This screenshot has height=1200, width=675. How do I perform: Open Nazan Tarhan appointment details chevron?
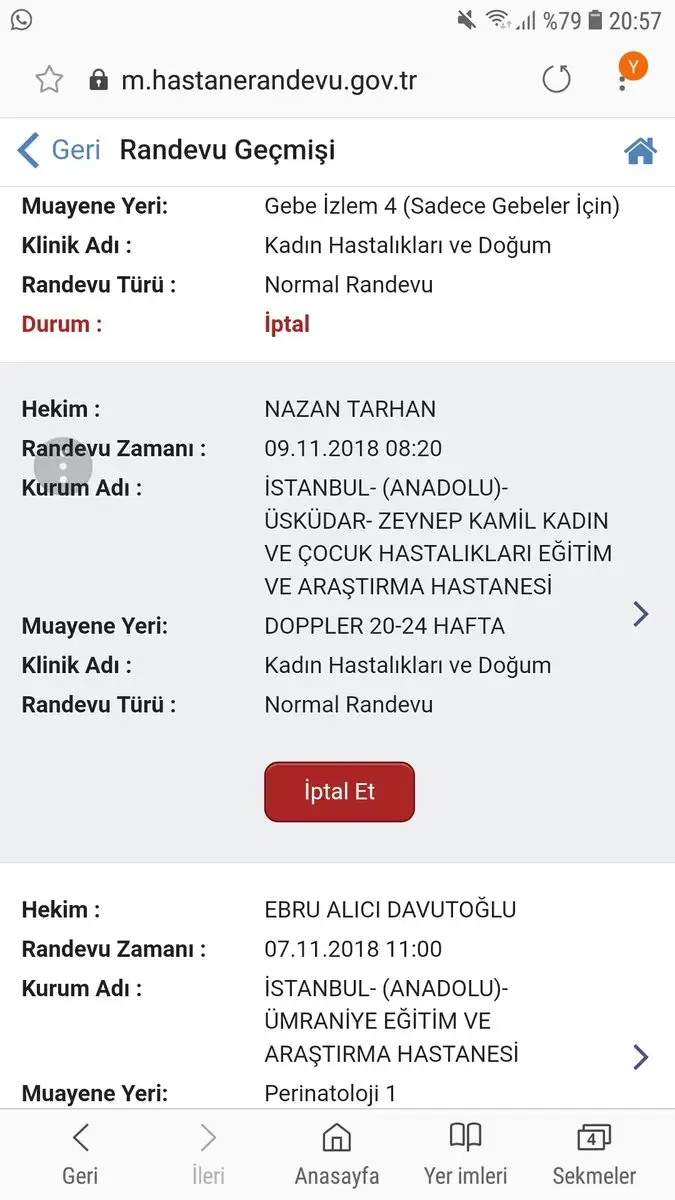coord(641,614)
